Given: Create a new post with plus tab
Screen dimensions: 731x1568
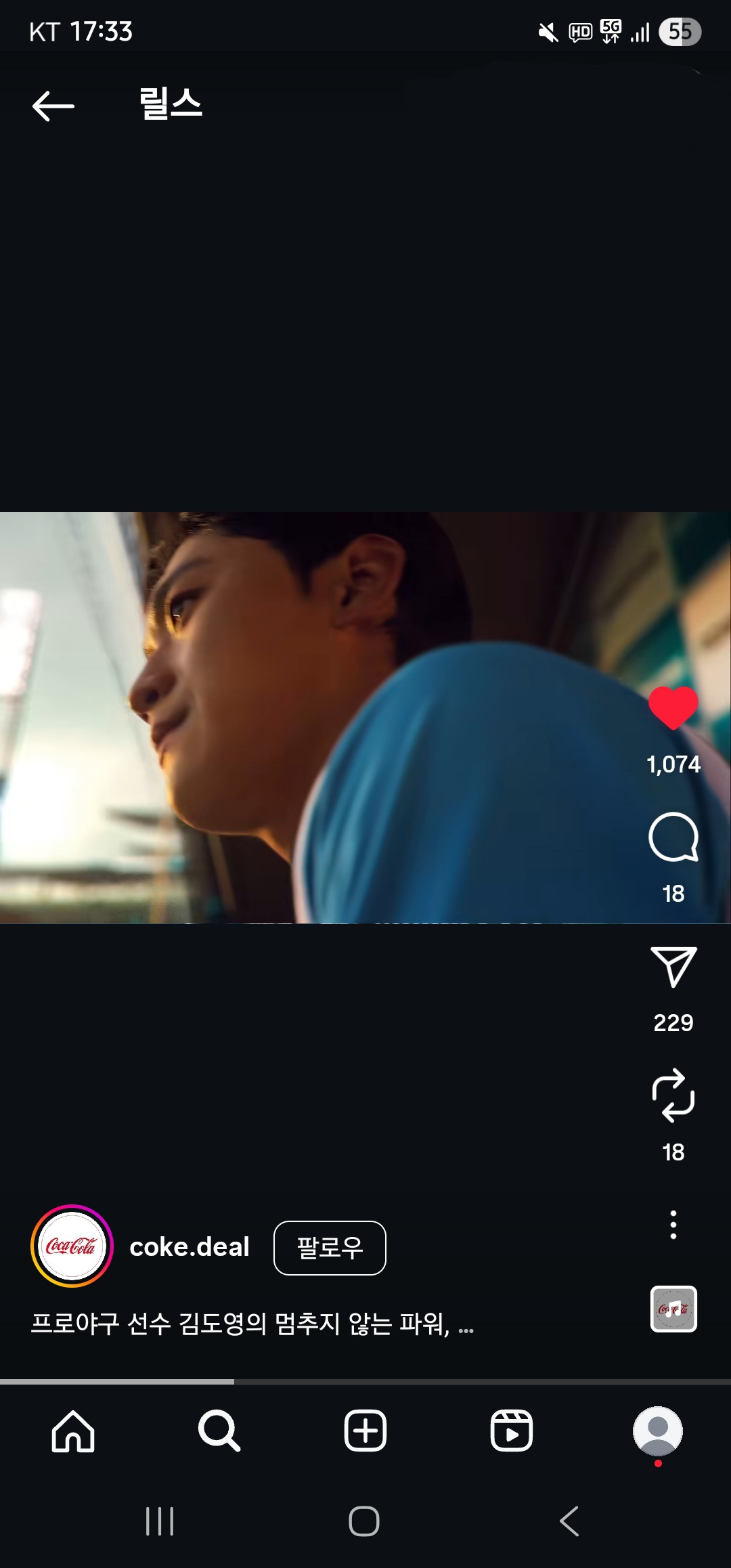Looking at the screenshot, I should click(365, 1431).
